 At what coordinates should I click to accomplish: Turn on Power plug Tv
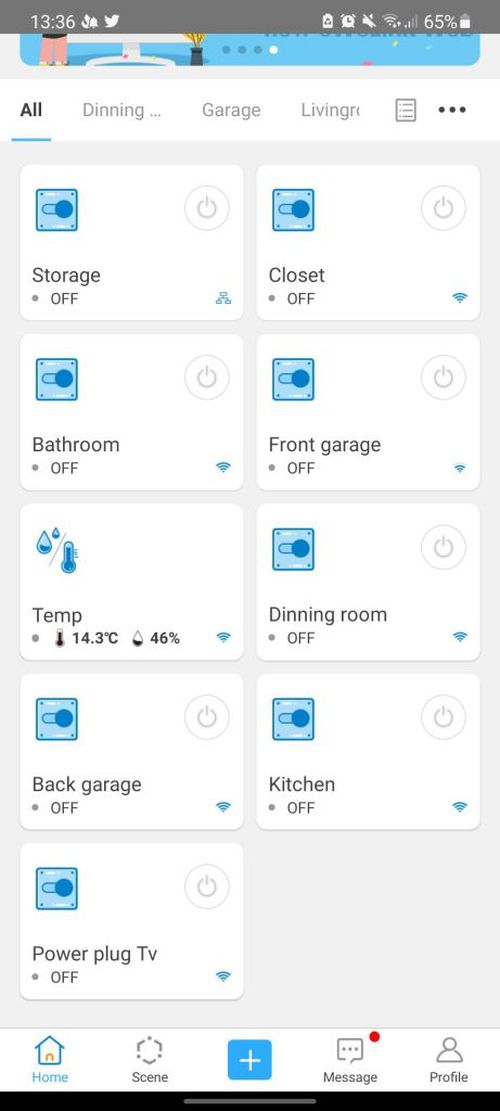click(x=206, y=886)
